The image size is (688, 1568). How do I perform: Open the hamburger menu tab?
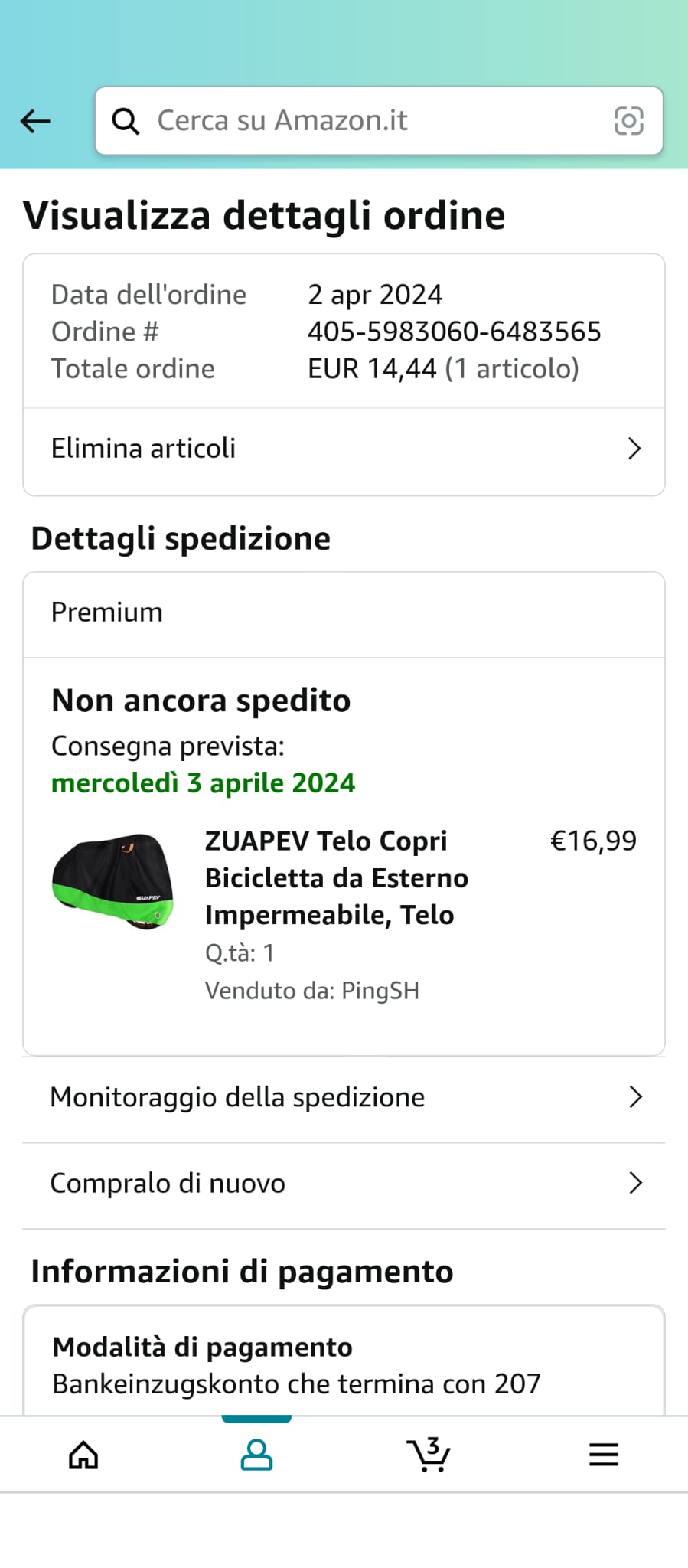point(603,1455)
